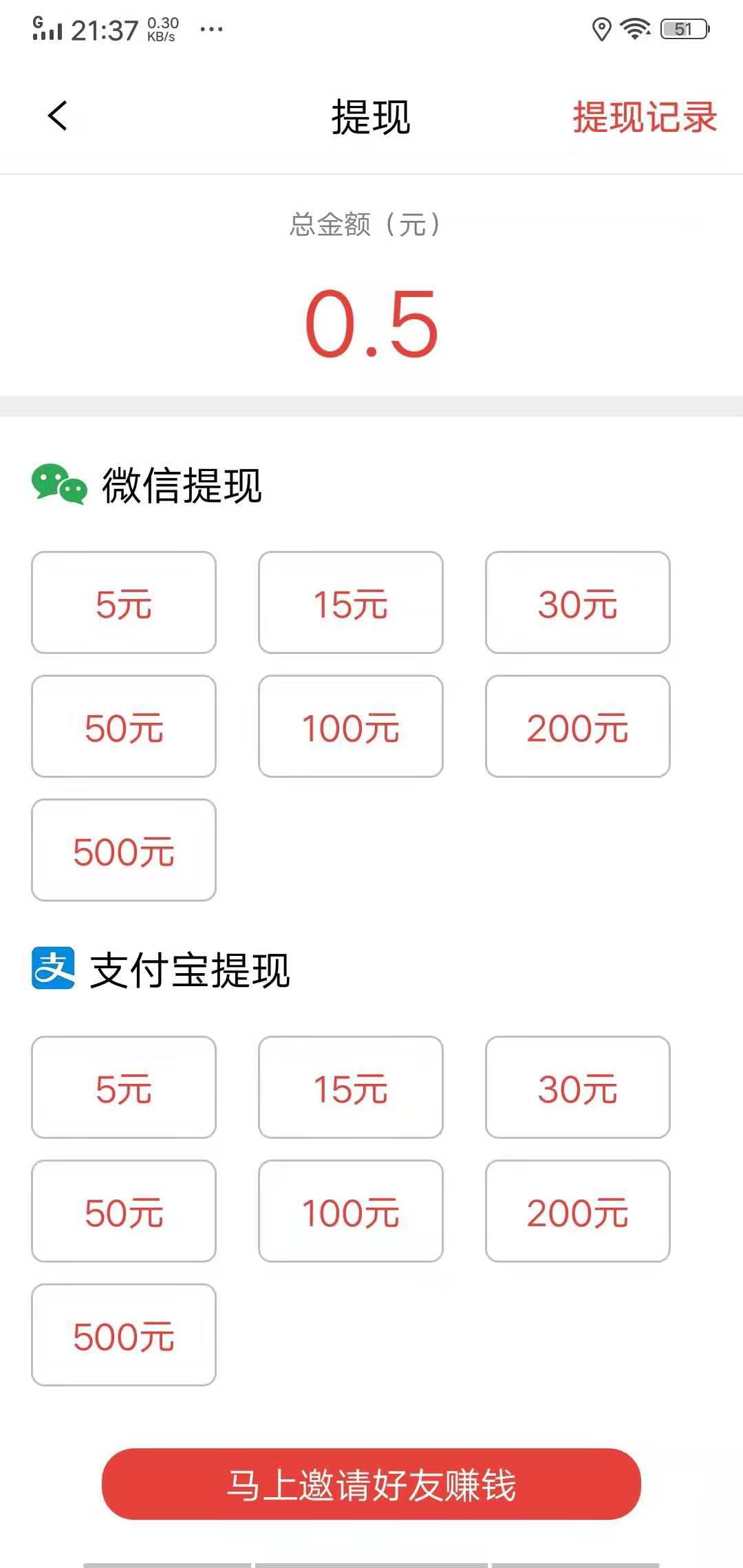
Task: Tap the back arrow to leave the withdrawal page
Action: 58,117
